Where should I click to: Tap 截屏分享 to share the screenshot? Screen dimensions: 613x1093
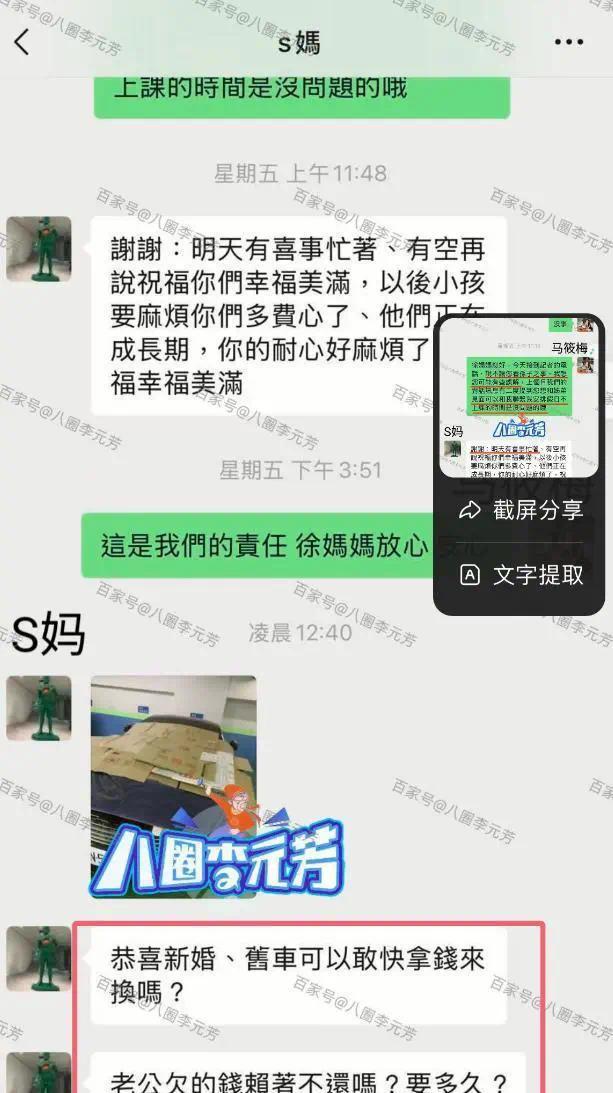pyautogui.click(x=520, y=510)
